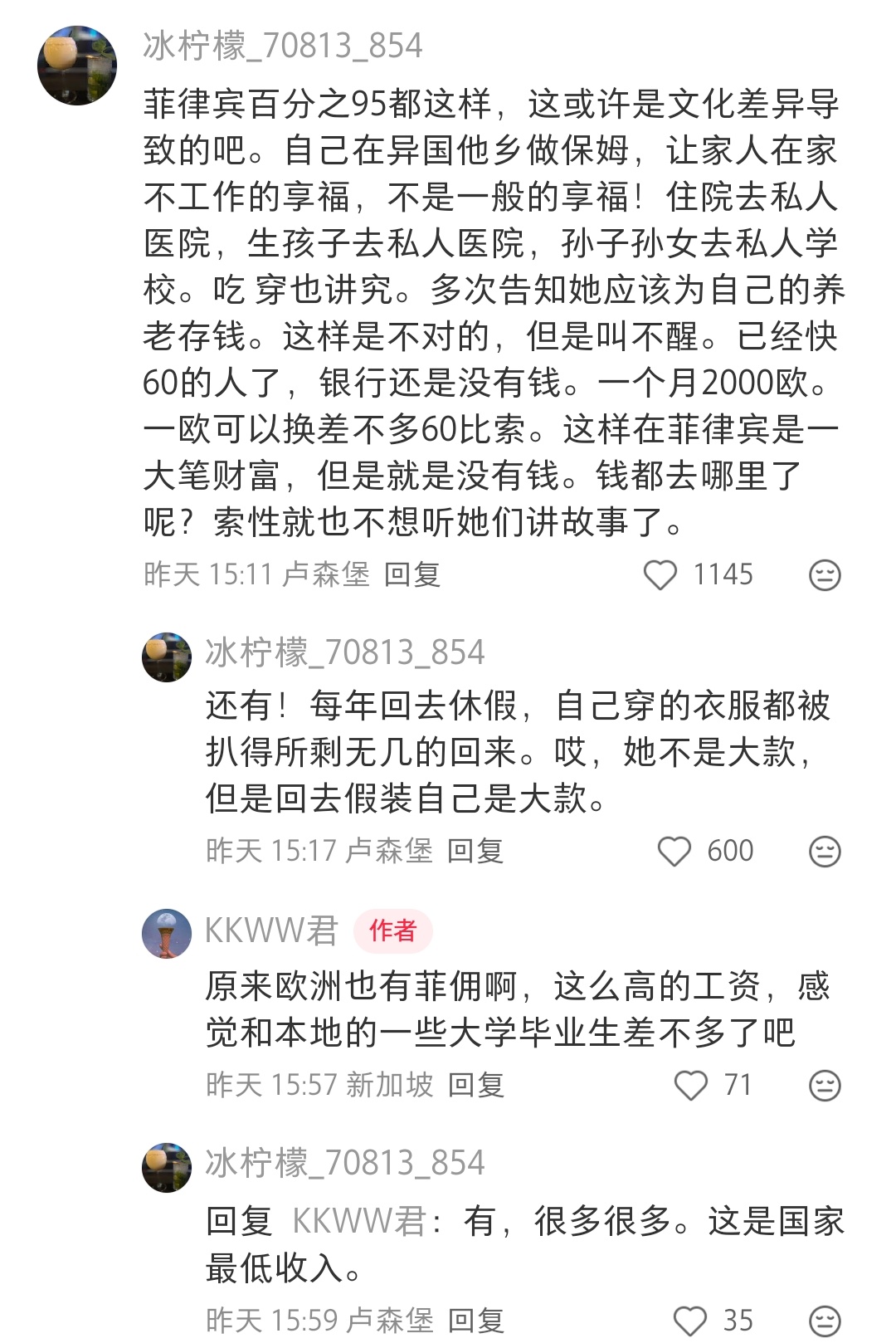Reply to KKWW君's comment via 回复
This screenshot has height=1343, width=896.
pos(479,1082)
